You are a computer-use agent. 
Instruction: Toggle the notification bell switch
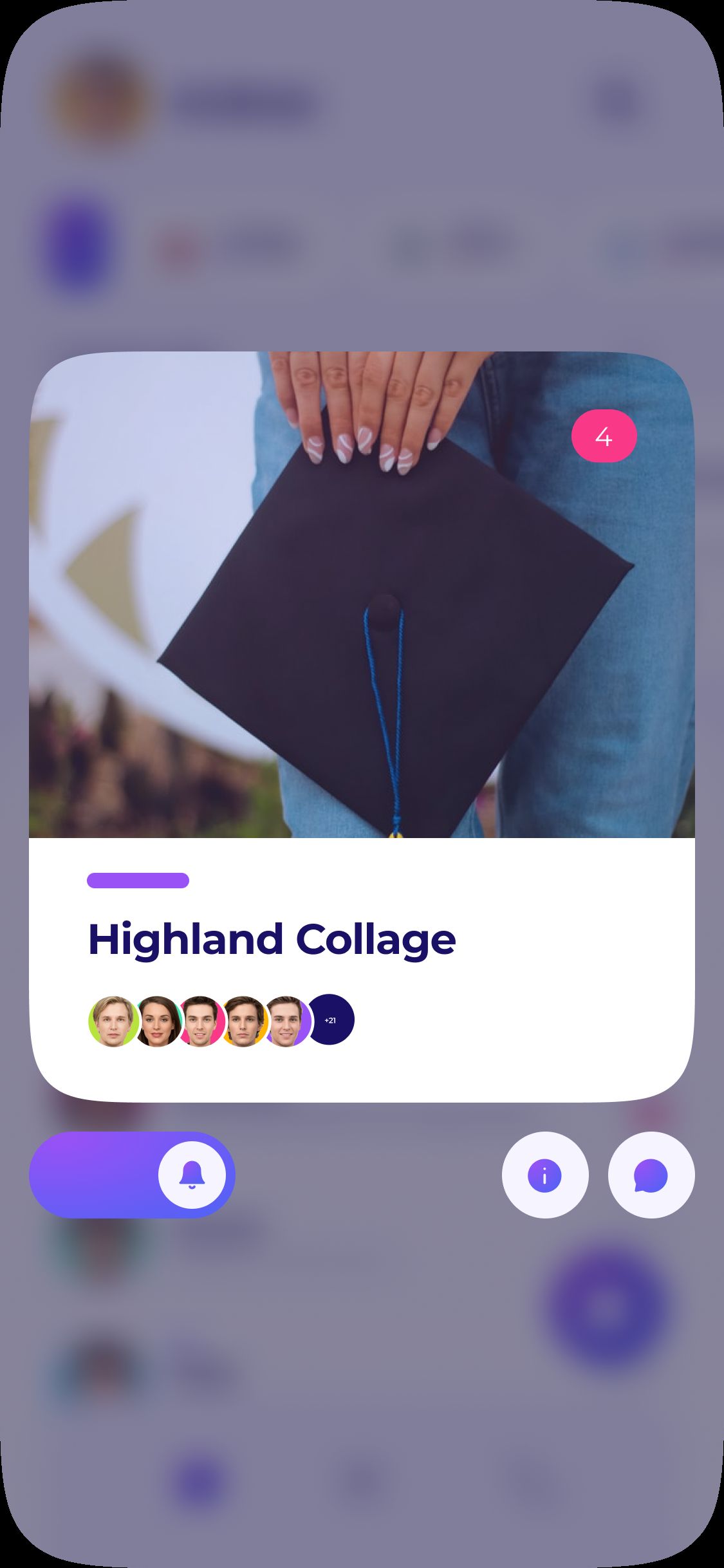point(132,1175)
